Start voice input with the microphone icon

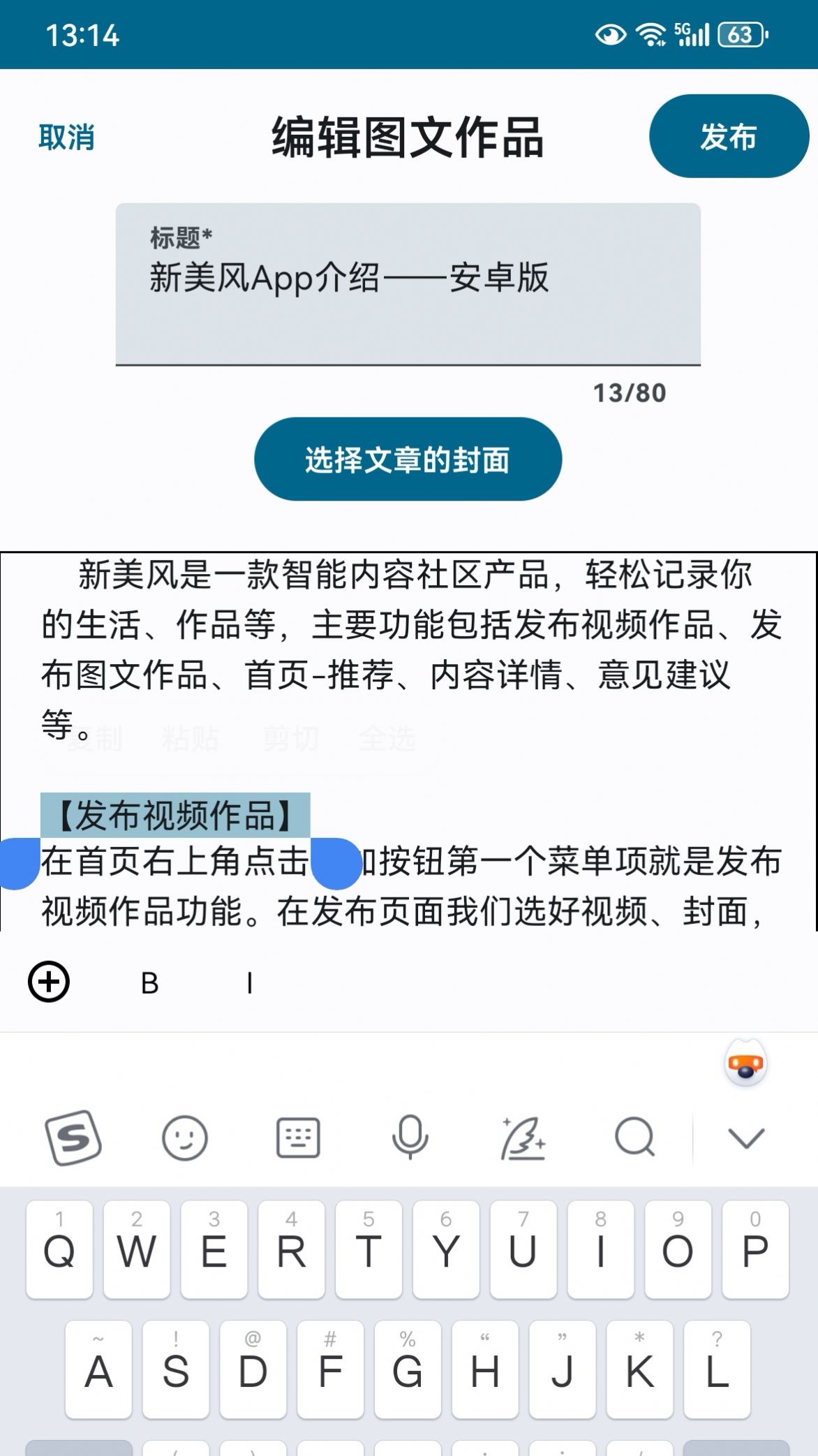[x=409, y=1138]
